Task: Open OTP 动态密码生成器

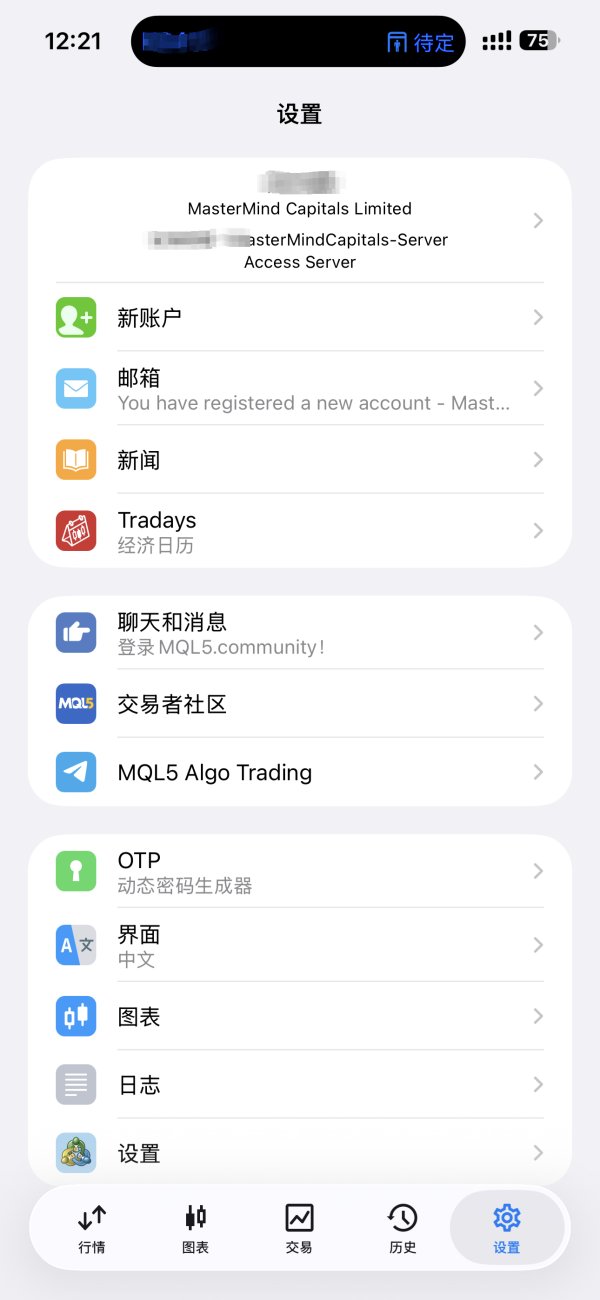Action: click(x=300, y=871)
